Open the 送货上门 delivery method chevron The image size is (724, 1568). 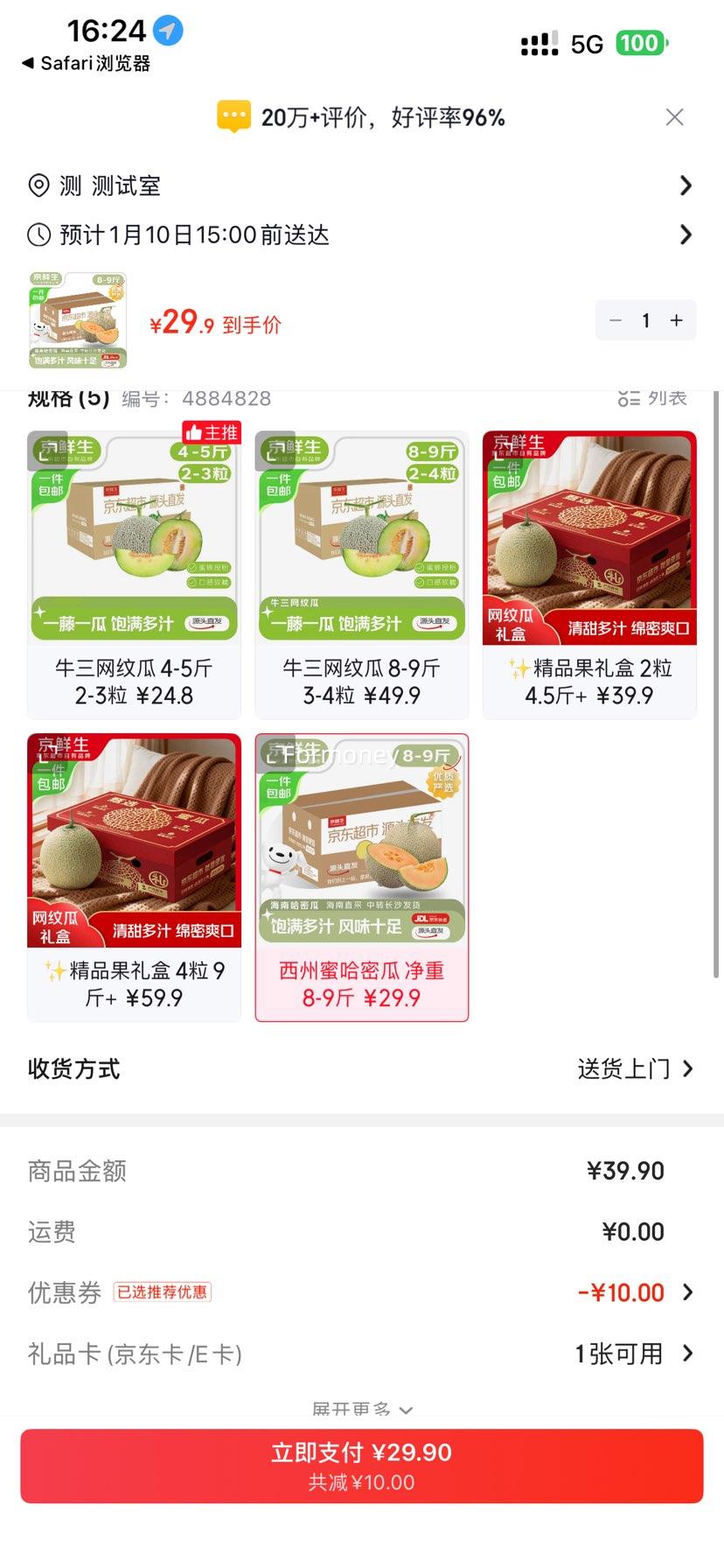[x=687, y=1068]
